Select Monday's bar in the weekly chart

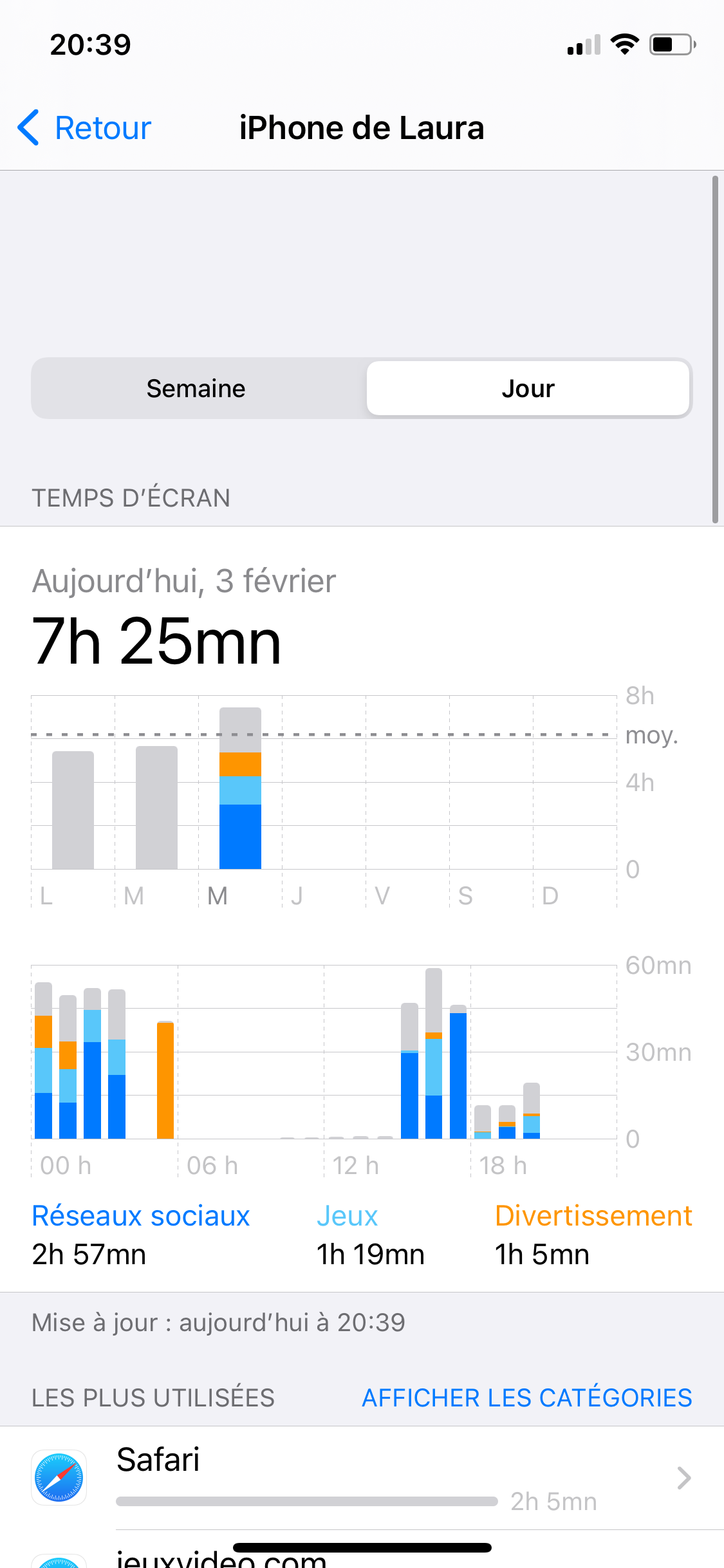(x=73, y=810)
